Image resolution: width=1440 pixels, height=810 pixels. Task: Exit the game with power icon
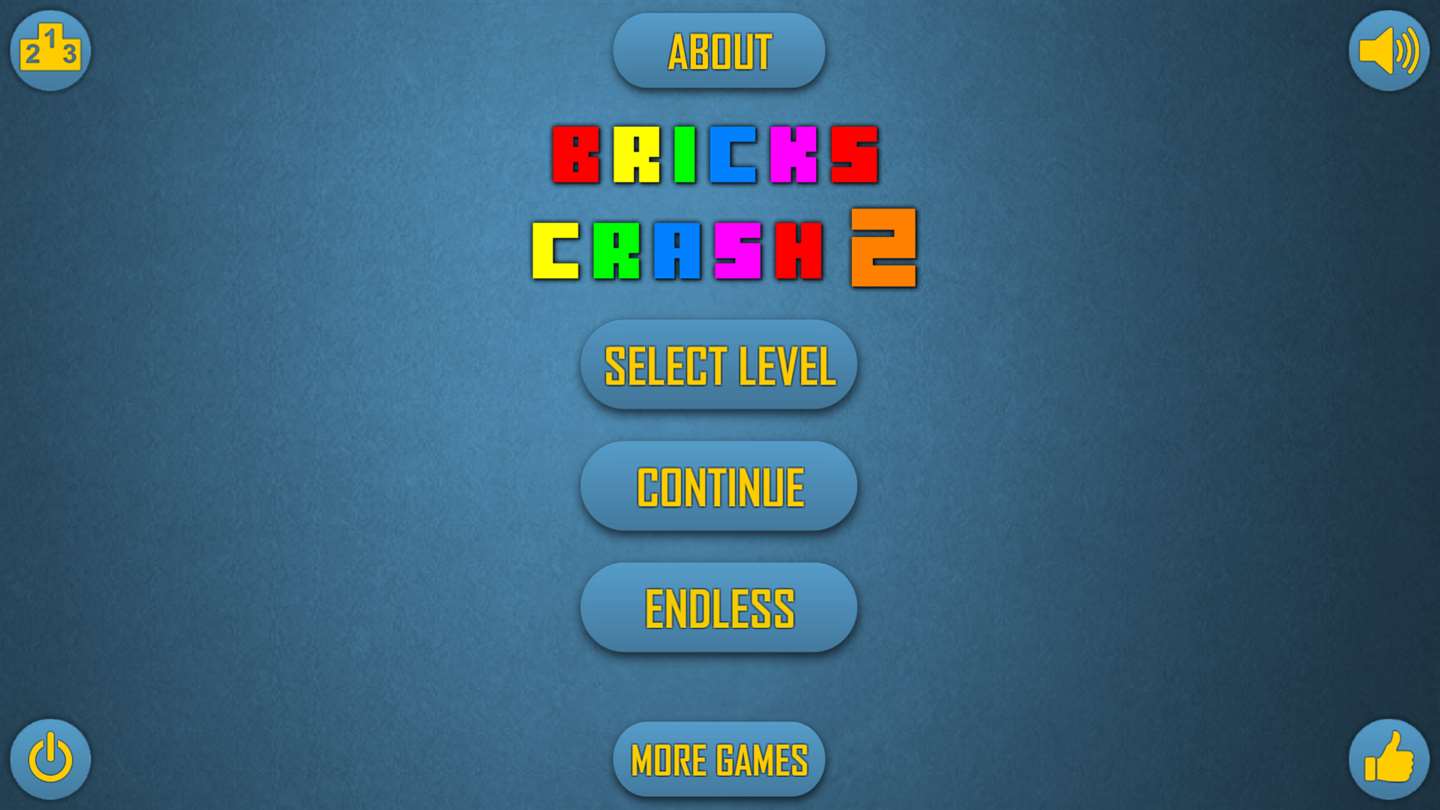coord(50,759)
